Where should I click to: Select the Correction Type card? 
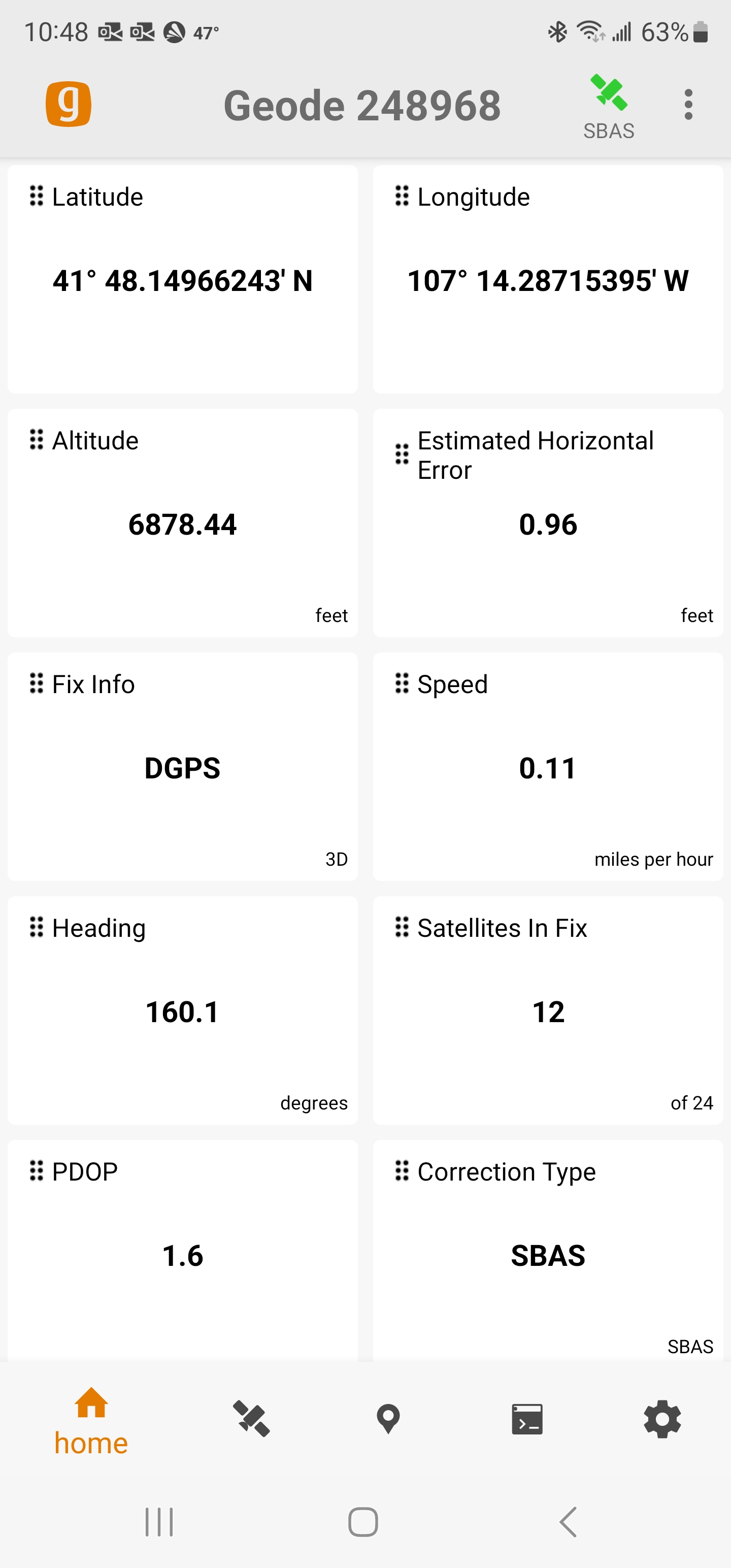pos(548,1254)
